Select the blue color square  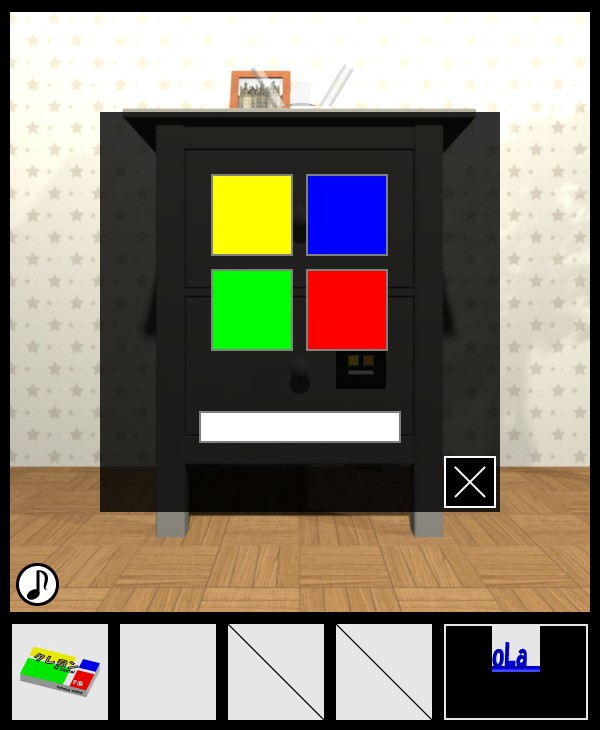[347, 215]
